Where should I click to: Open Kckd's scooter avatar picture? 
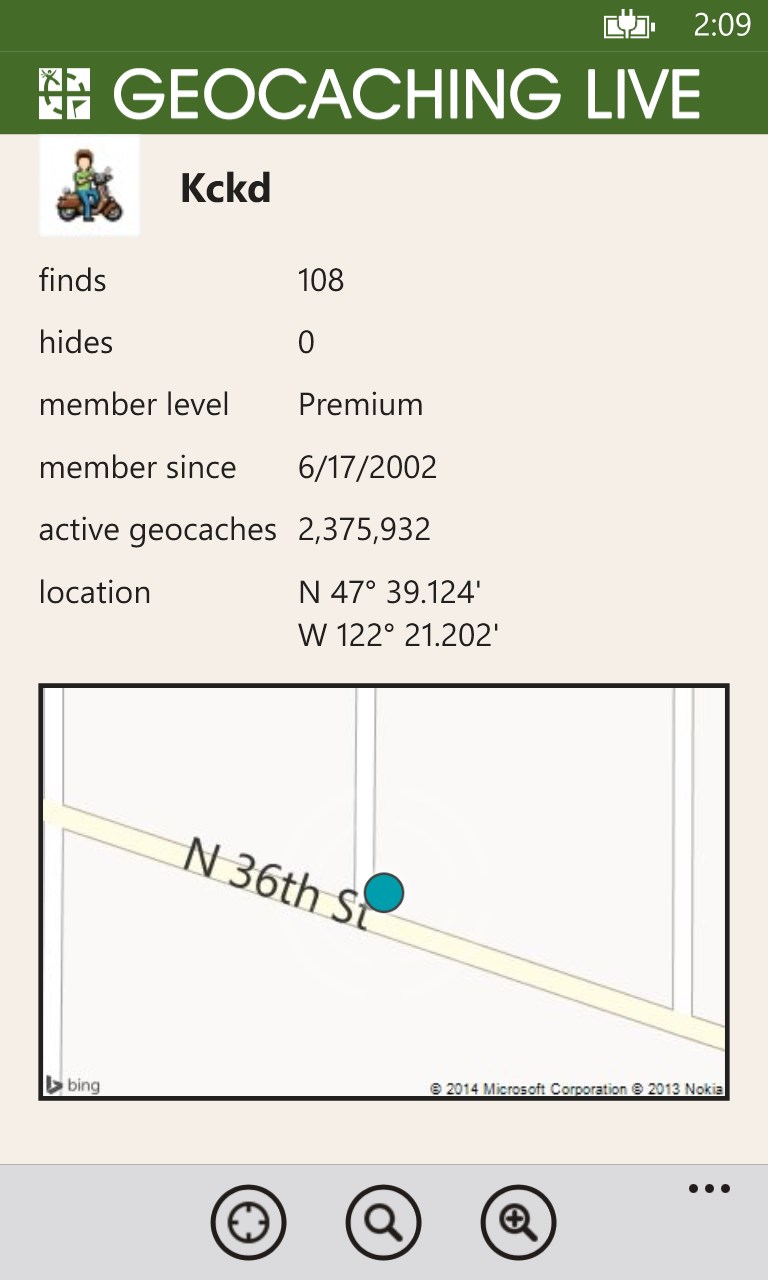click(89, 186)
